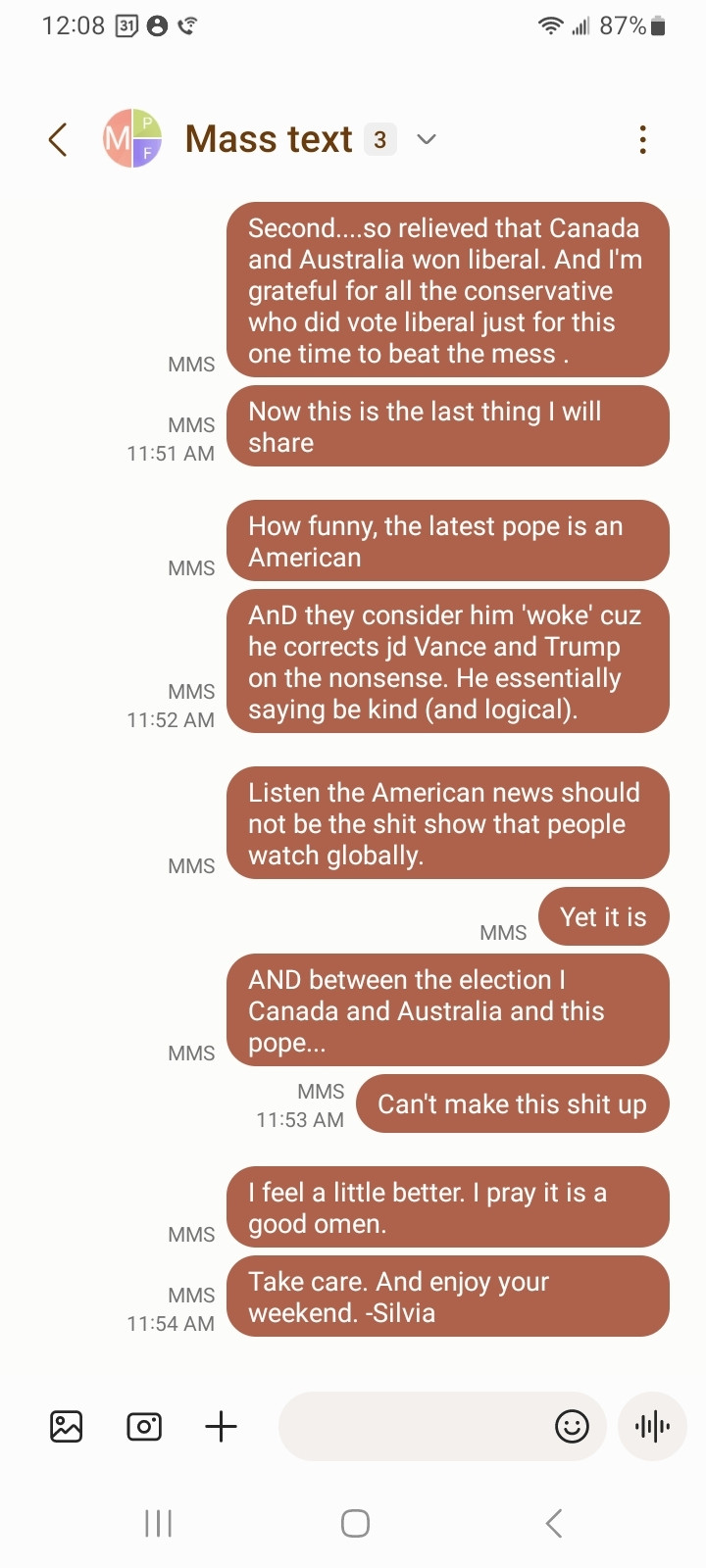Go back to the conversations list
This screenshot has height=1568, width=706.
point(58,139)
